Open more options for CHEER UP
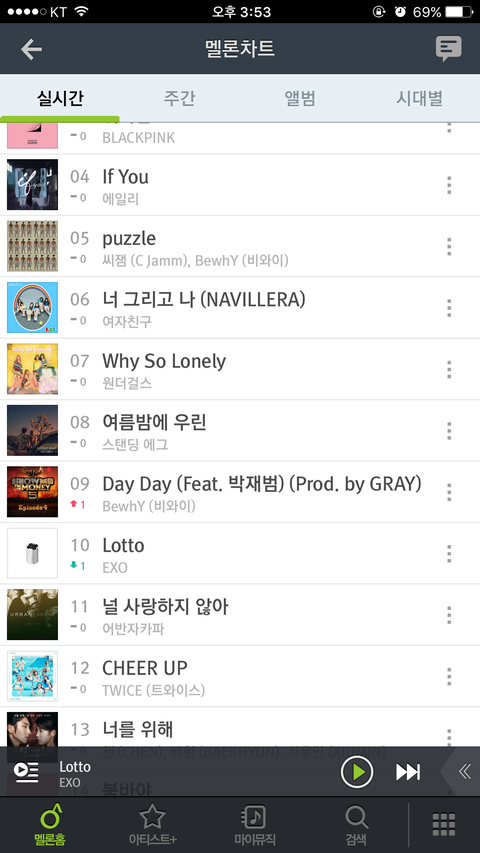This screenshot has width=480, height=853. [449, 677]
